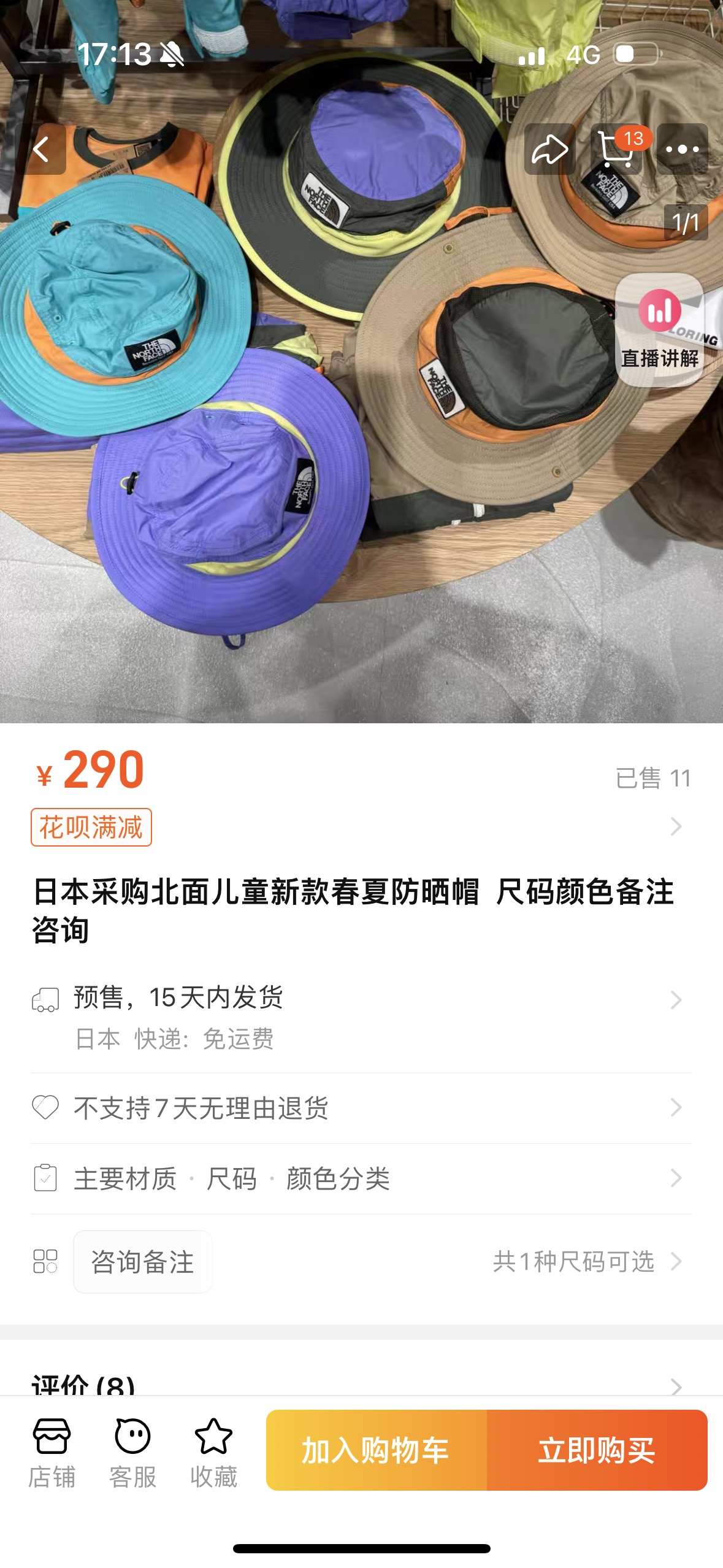Open the 直播讲解 live explanation
The image size is (723, 1568).
659,329
